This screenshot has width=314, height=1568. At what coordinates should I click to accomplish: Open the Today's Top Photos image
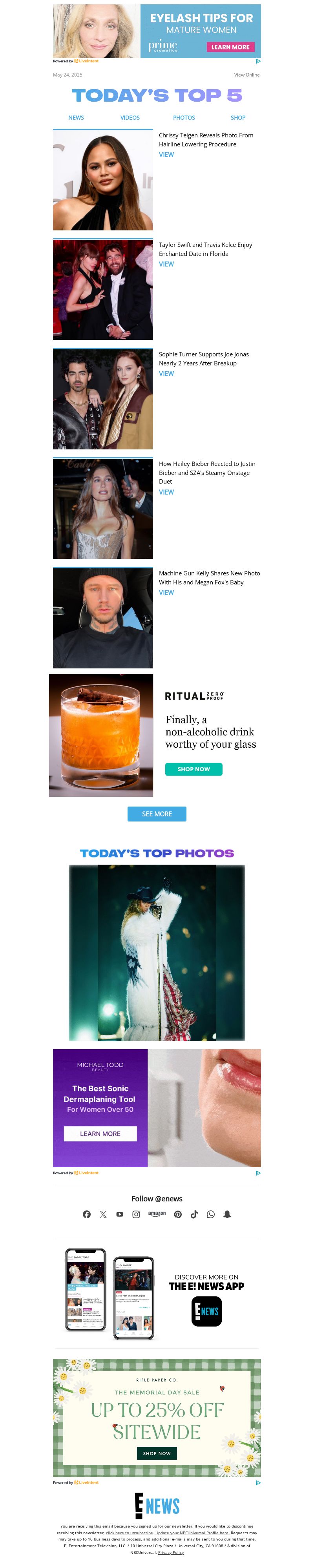[x=156, y=953]
